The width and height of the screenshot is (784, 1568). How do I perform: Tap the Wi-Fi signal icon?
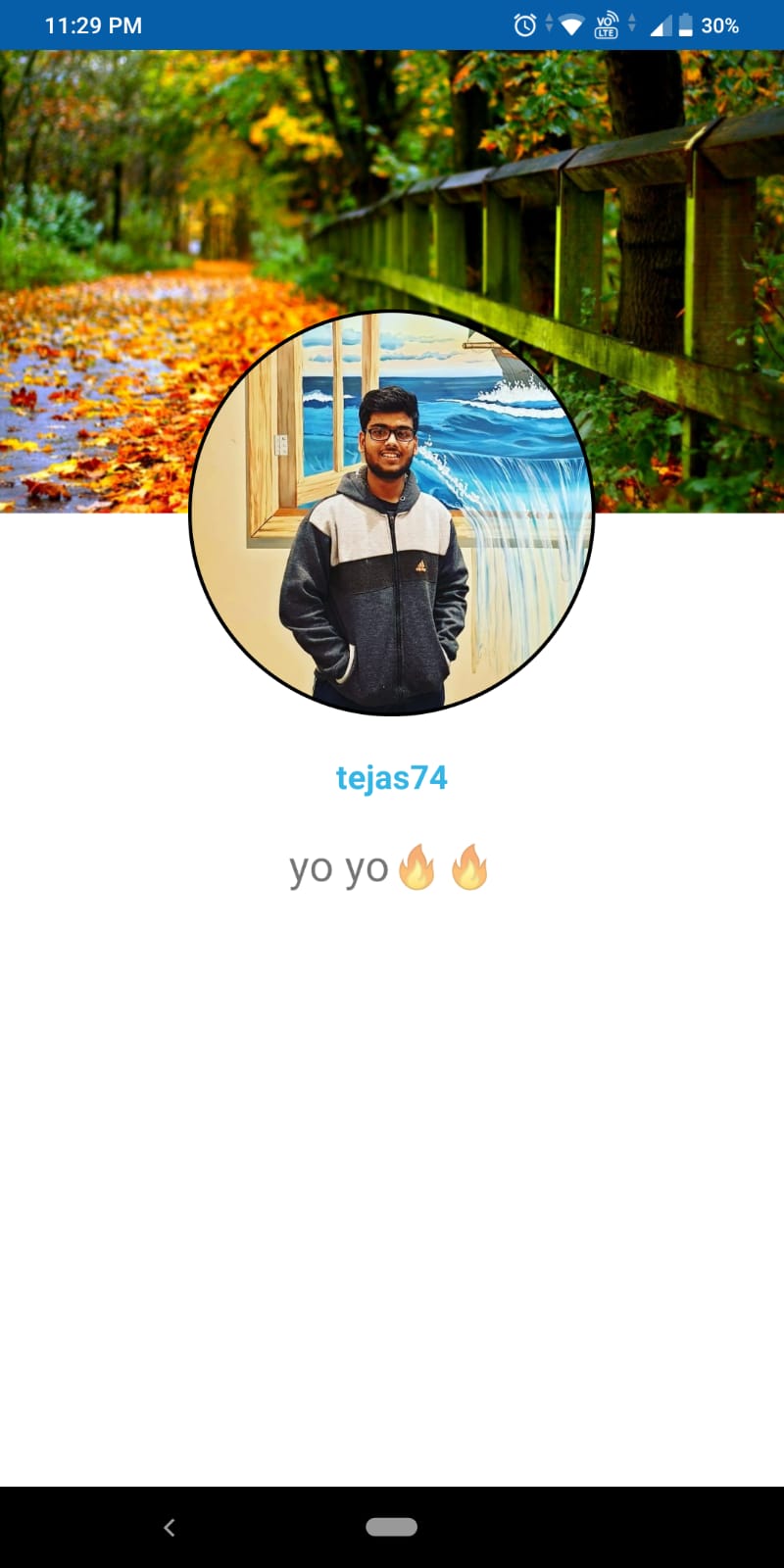(570, 24)
